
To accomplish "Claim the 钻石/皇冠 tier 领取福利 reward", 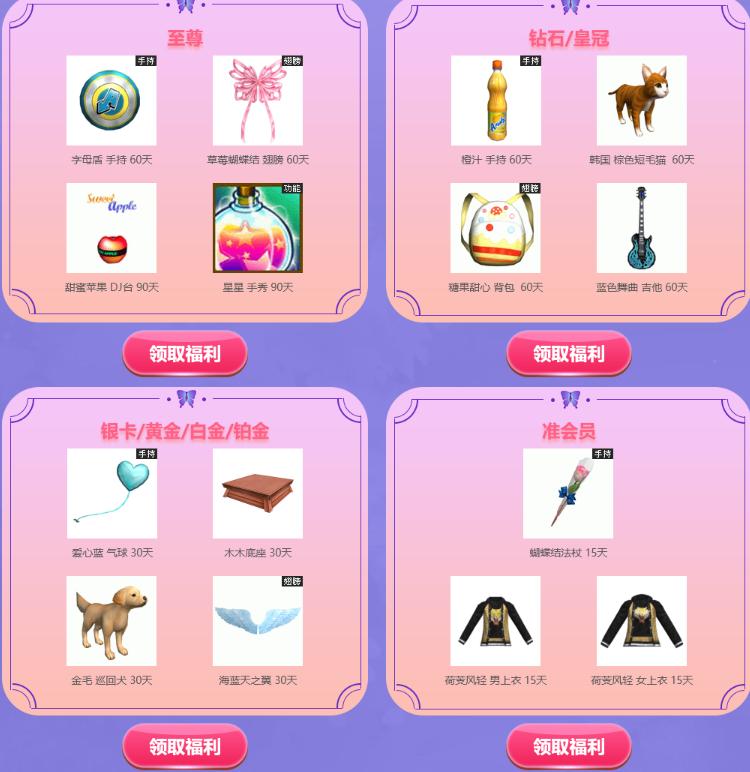I will pyautogui.click(x=568, y=353).
